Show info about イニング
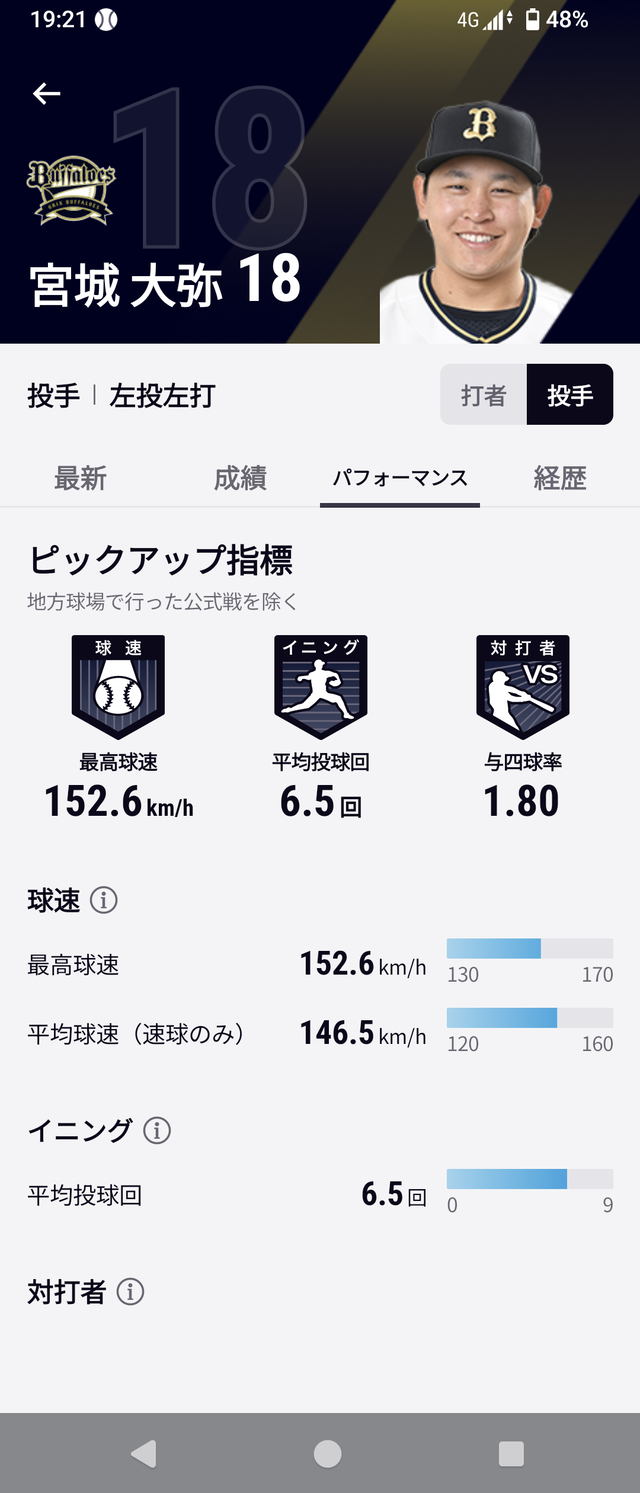Viewport: 640px width, 1493px height. (156, 1131)
